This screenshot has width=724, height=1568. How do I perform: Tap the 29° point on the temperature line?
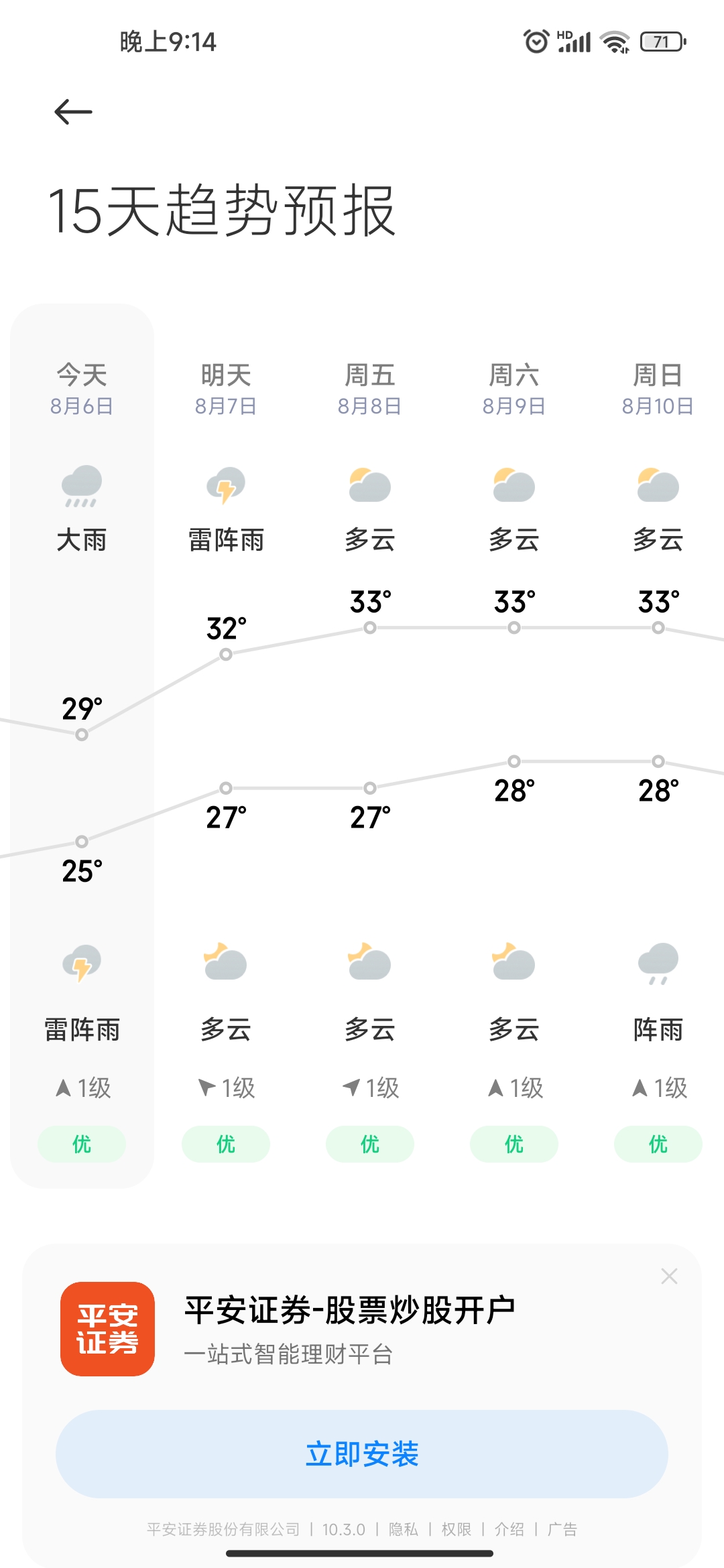tap(81, 734)
